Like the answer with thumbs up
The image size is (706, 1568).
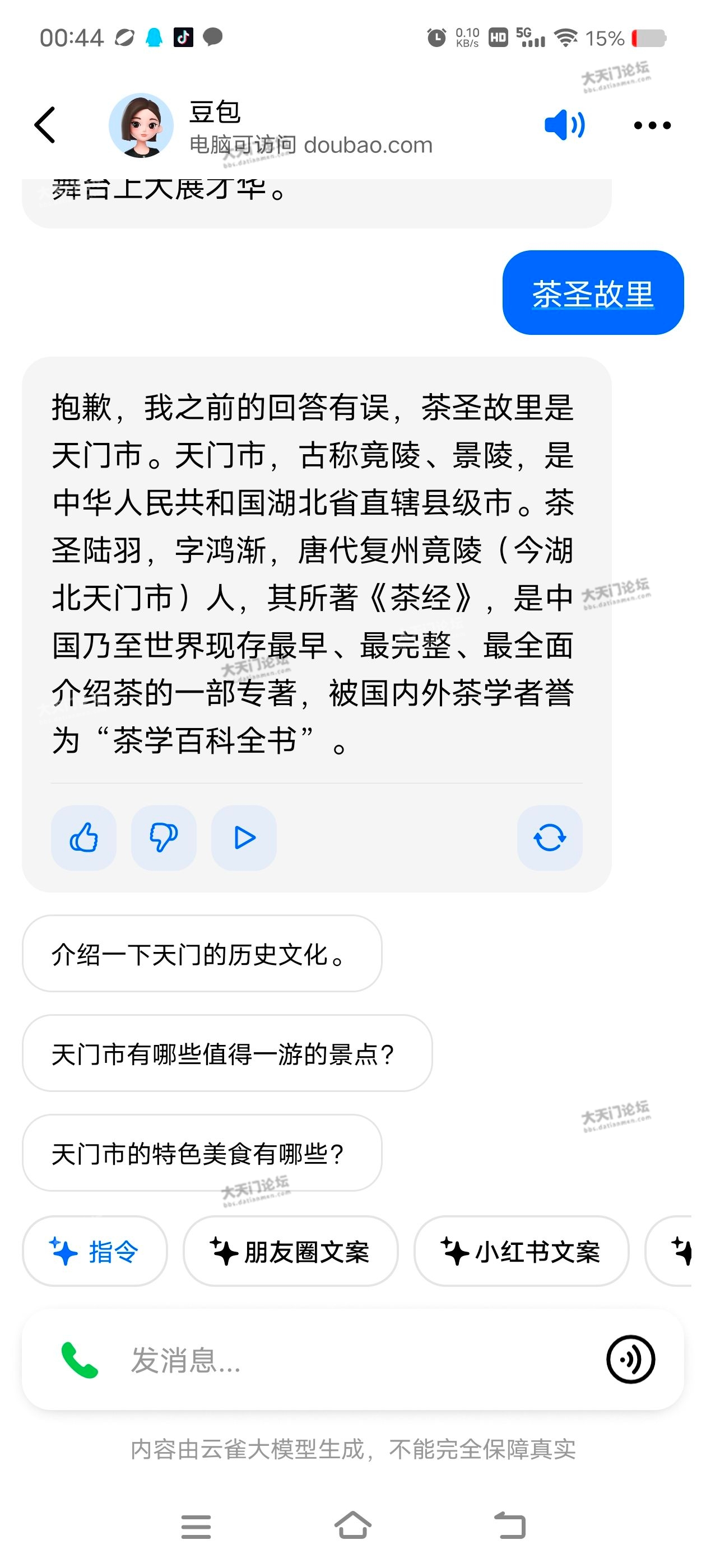tap(83, 838)
